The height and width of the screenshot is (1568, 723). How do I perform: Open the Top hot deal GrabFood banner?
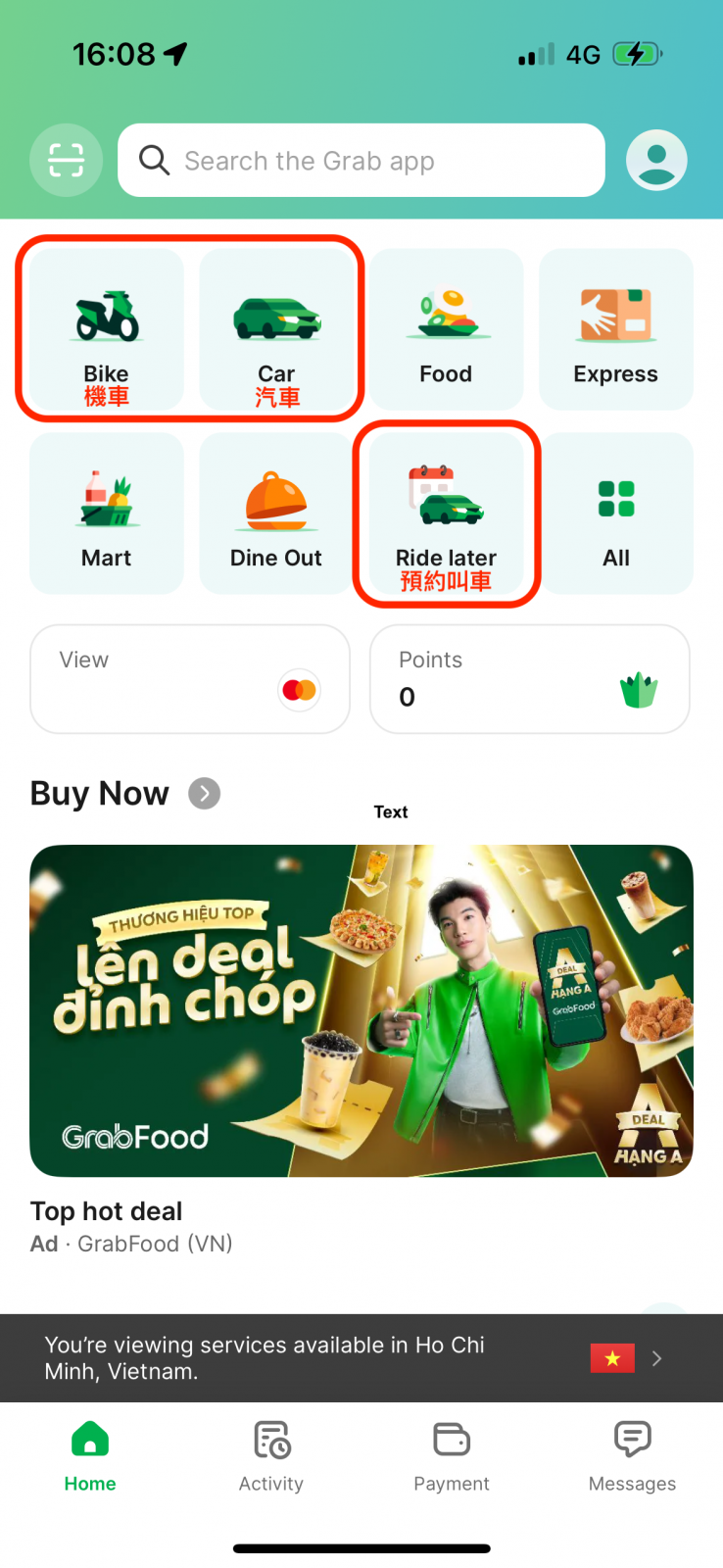point(361,1010)
